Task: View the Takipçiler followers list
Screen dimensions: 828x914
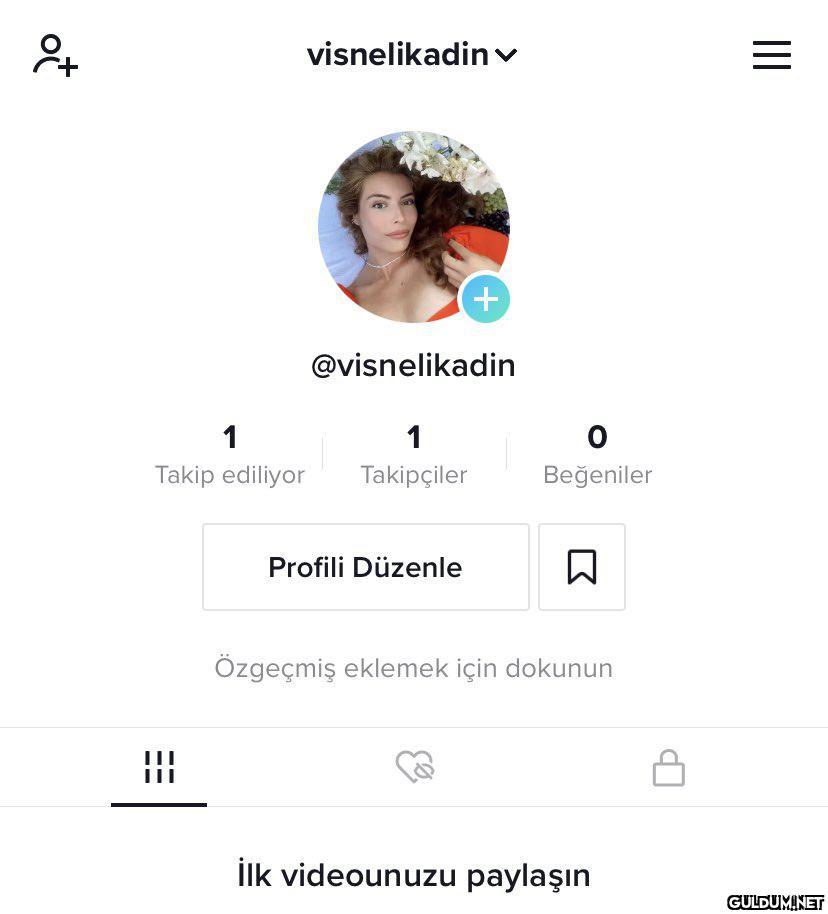Action: (x=413, y=454)
